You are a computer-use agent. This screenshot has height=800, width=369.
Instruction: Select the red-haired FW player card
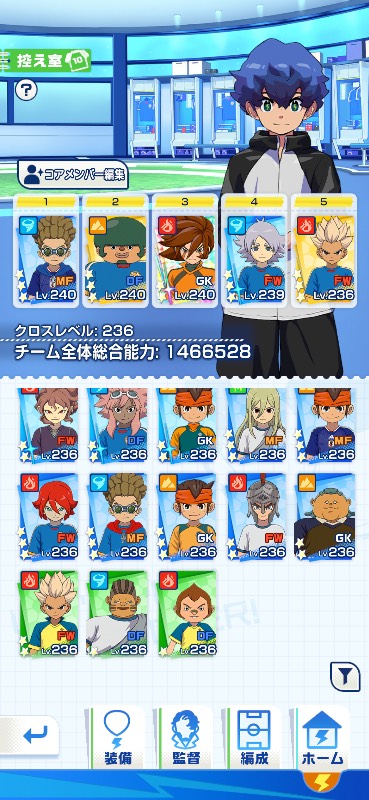tap(49, 516)
